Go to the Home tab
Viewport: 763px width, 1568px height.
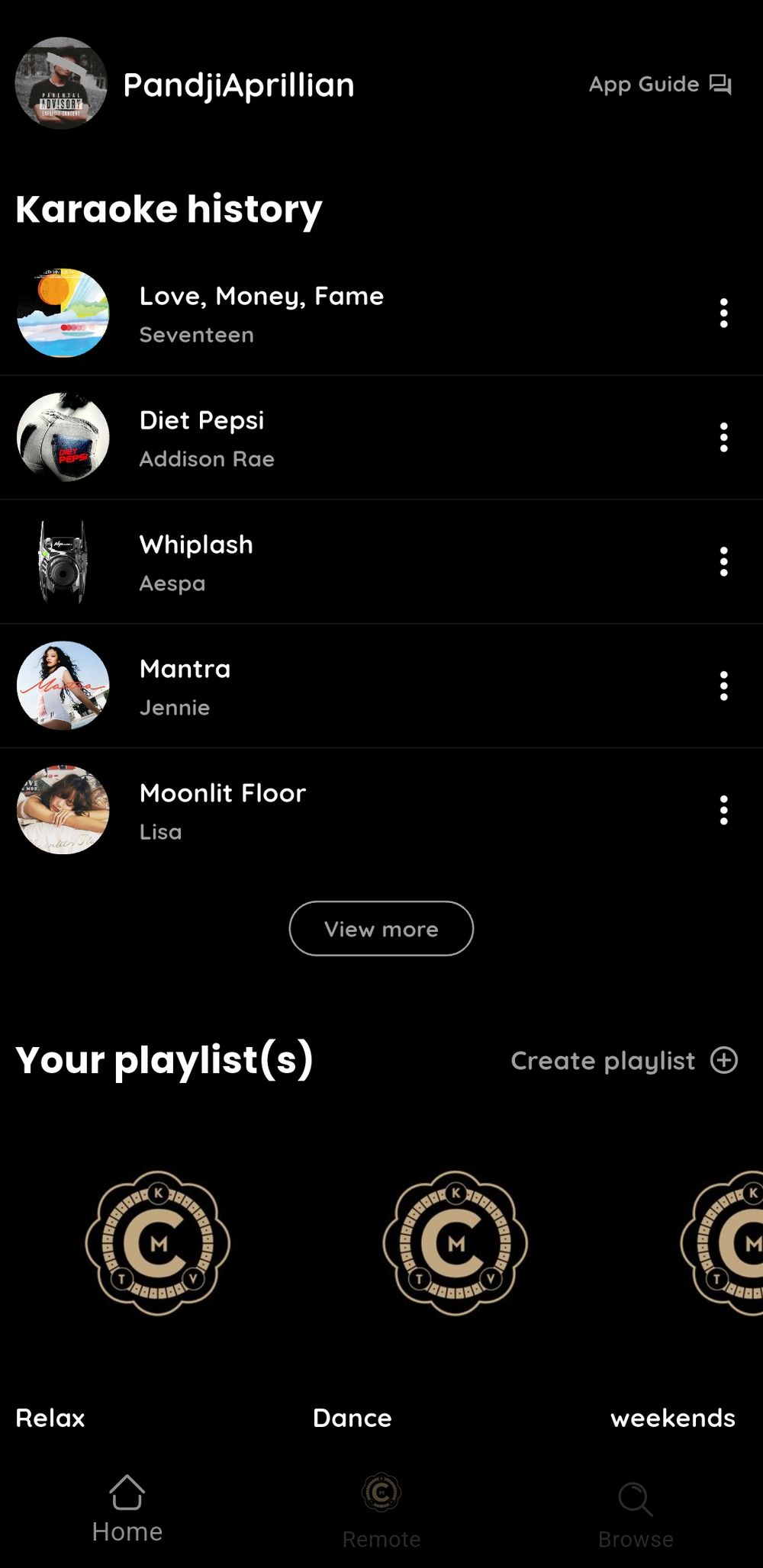point(127,1510)
